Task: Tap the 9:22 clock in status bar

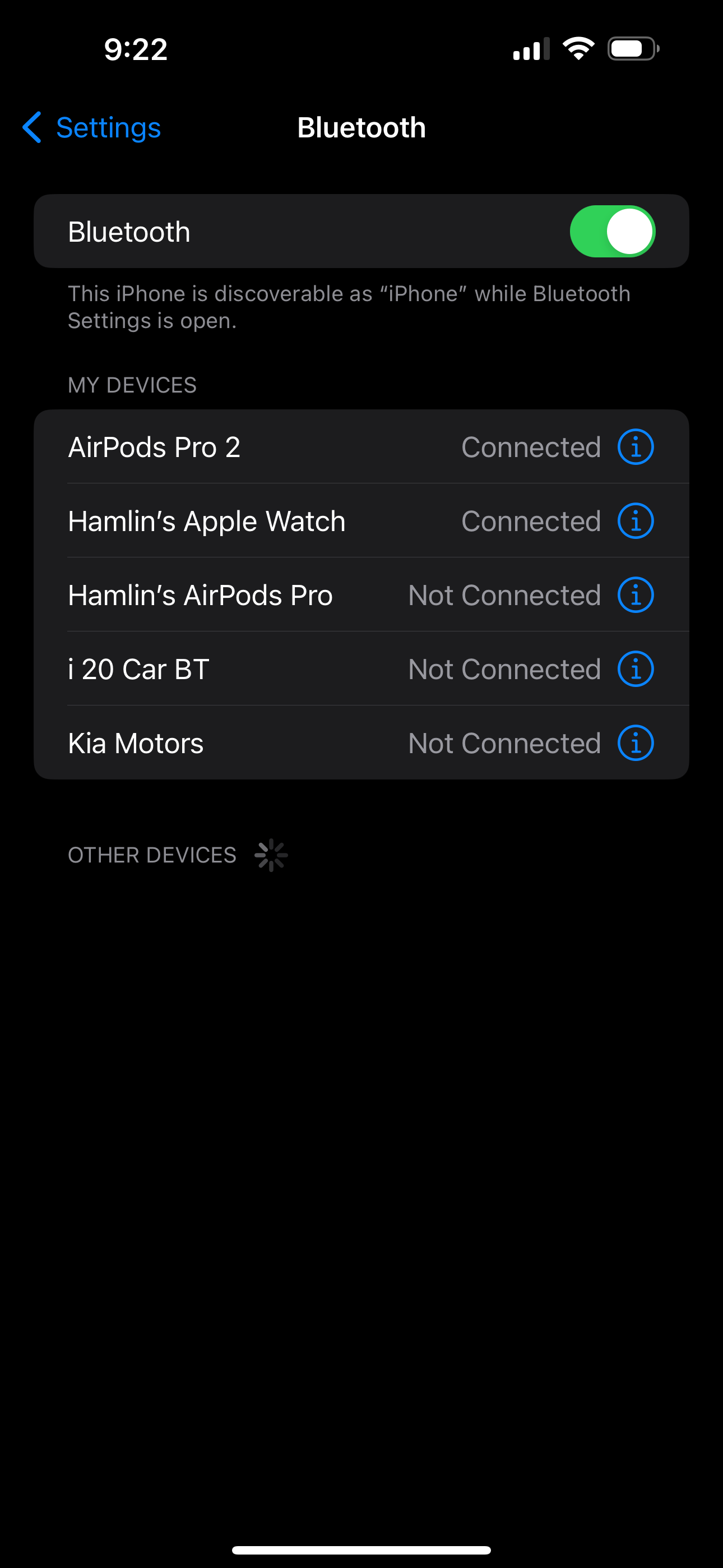Action: [x=133, y=49]
